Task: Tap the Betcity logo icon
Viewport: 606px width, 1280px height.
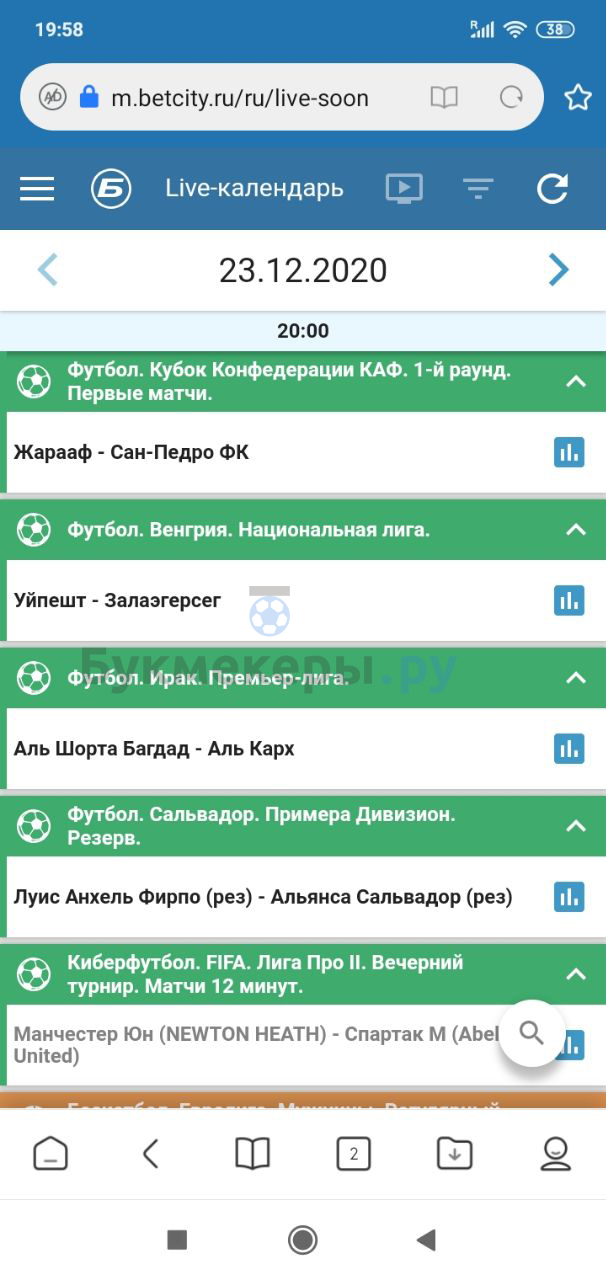Action: [x=111, y=188]
